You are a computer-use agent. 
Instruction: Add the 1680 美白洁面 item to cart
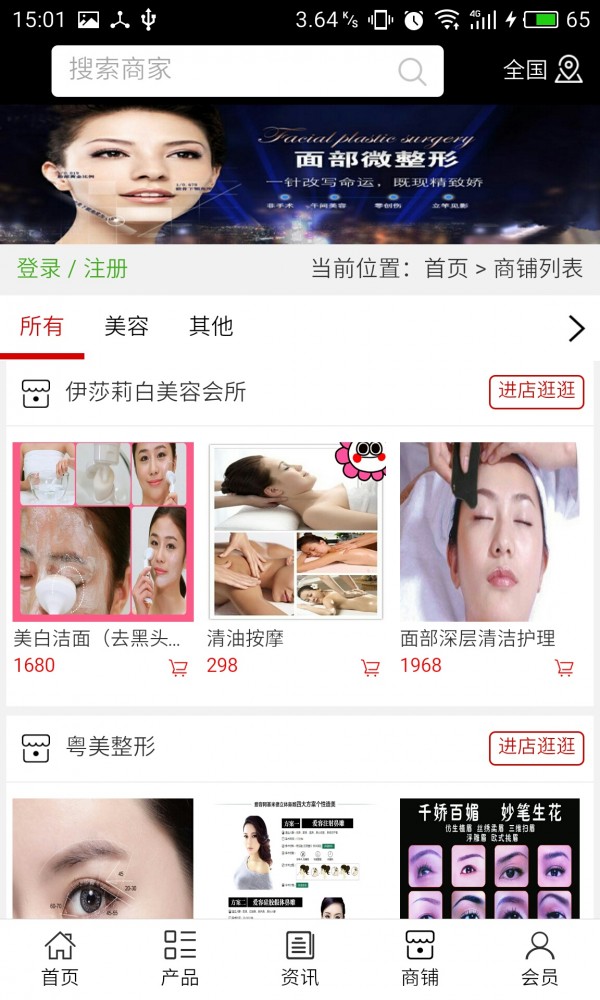pos(178,668)
